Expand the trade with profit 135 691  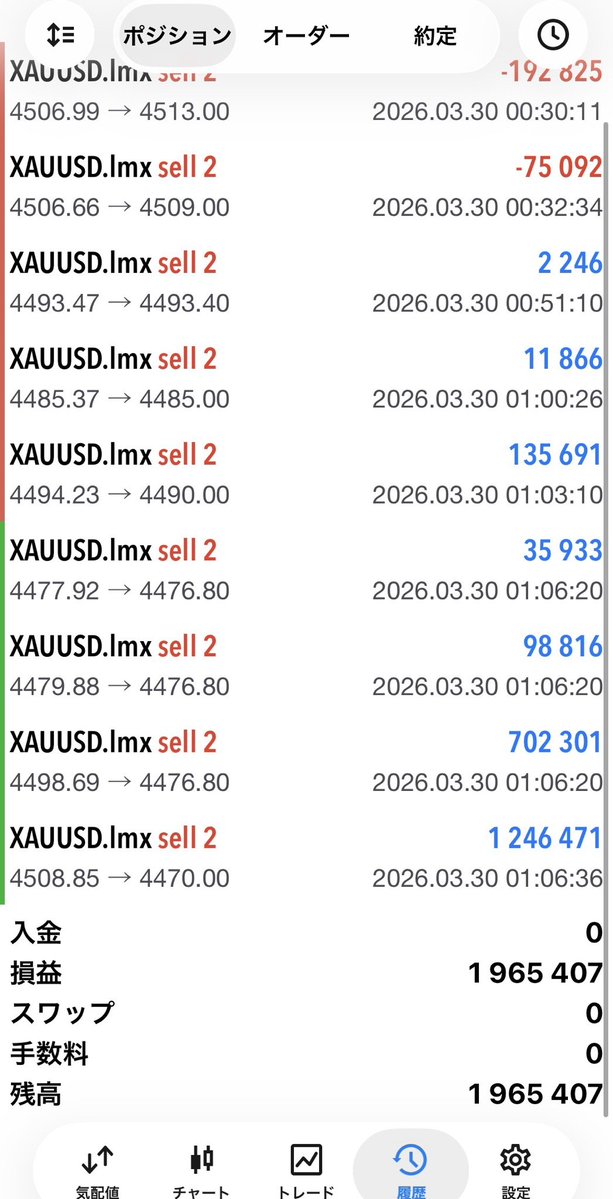306,475
